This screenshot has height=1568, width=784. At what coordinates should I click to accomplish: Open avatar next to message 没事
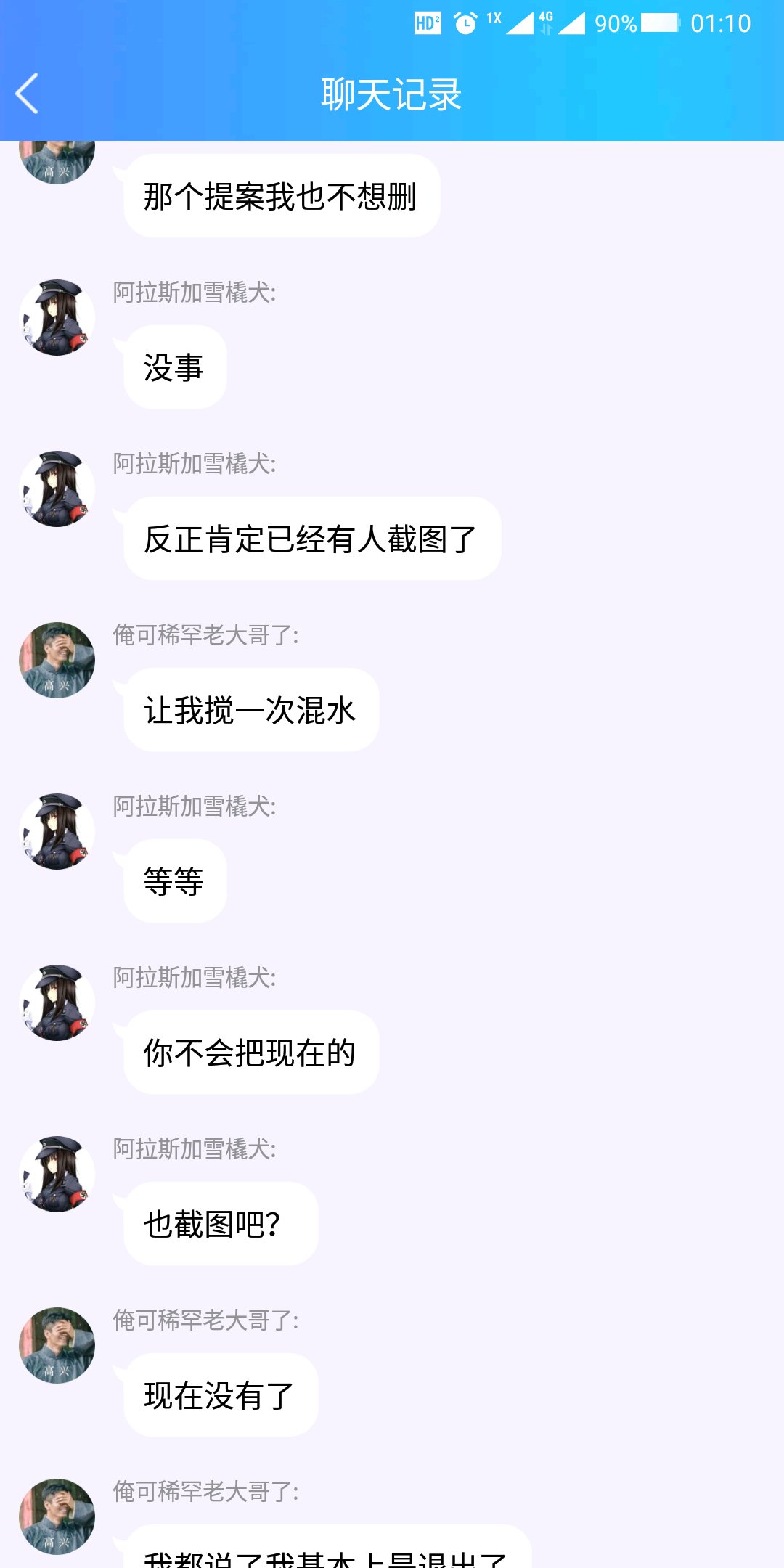(x=57, y=317)
